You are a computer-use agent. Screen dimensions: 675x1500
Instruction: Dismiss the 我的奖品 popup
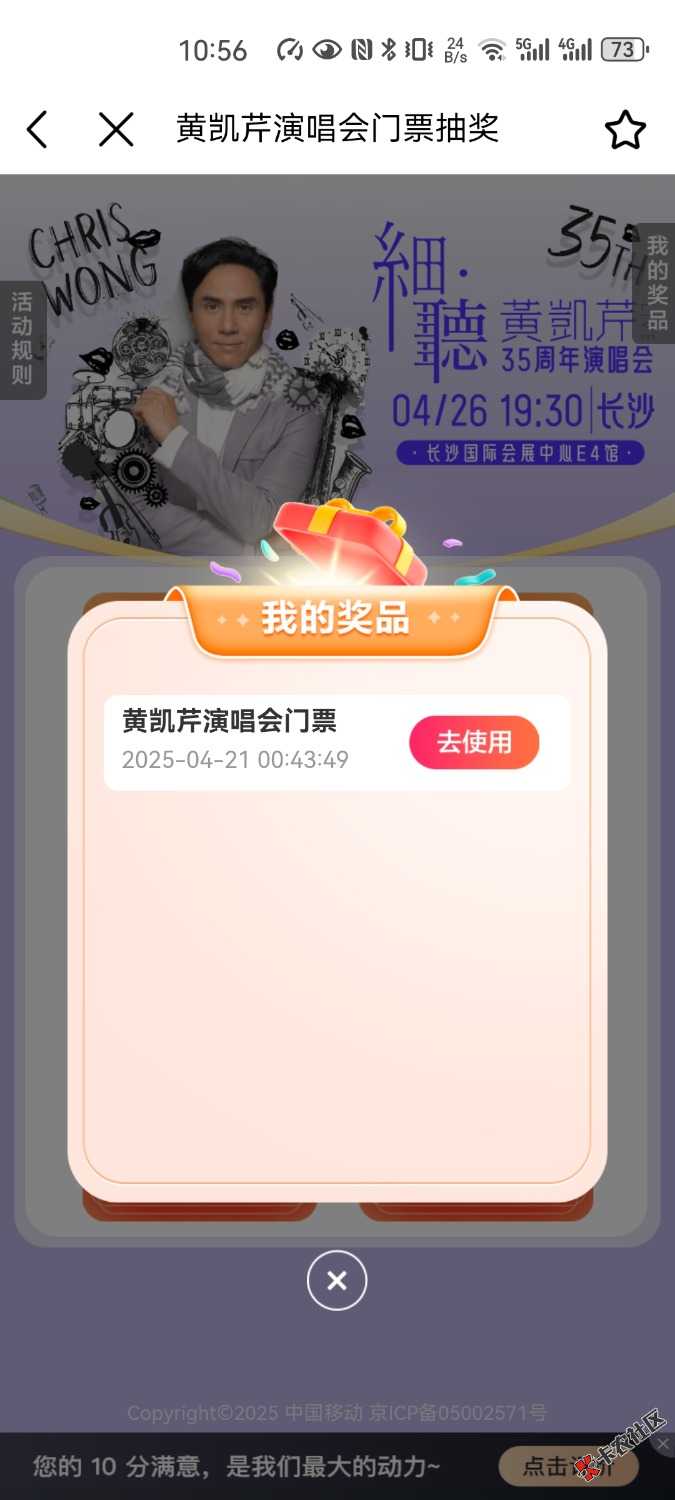(x=337, y=1281)
